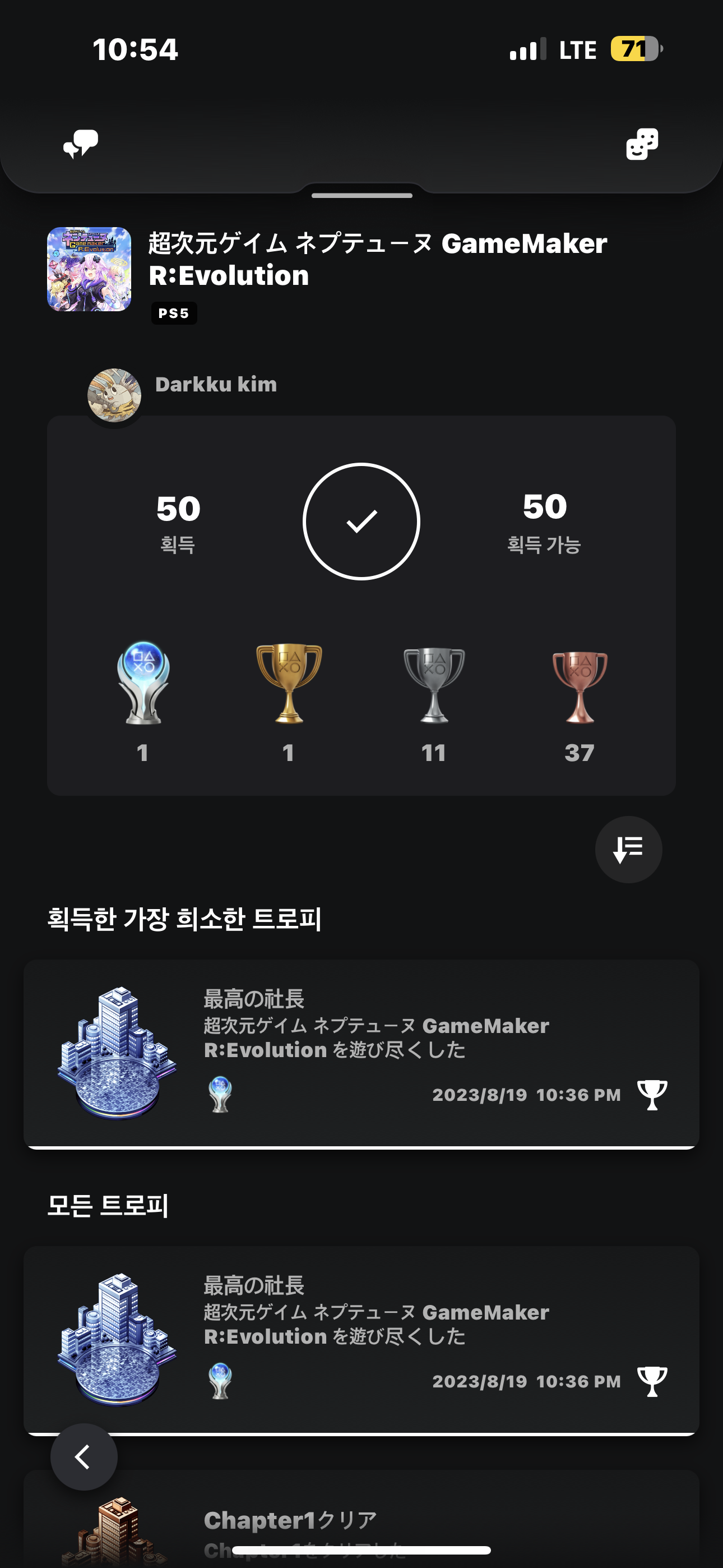Image resolution: width=723 pixels, height=1568 pixels.
Task: Open the rarest earned trophy card
Action: tap(361, 1053)
